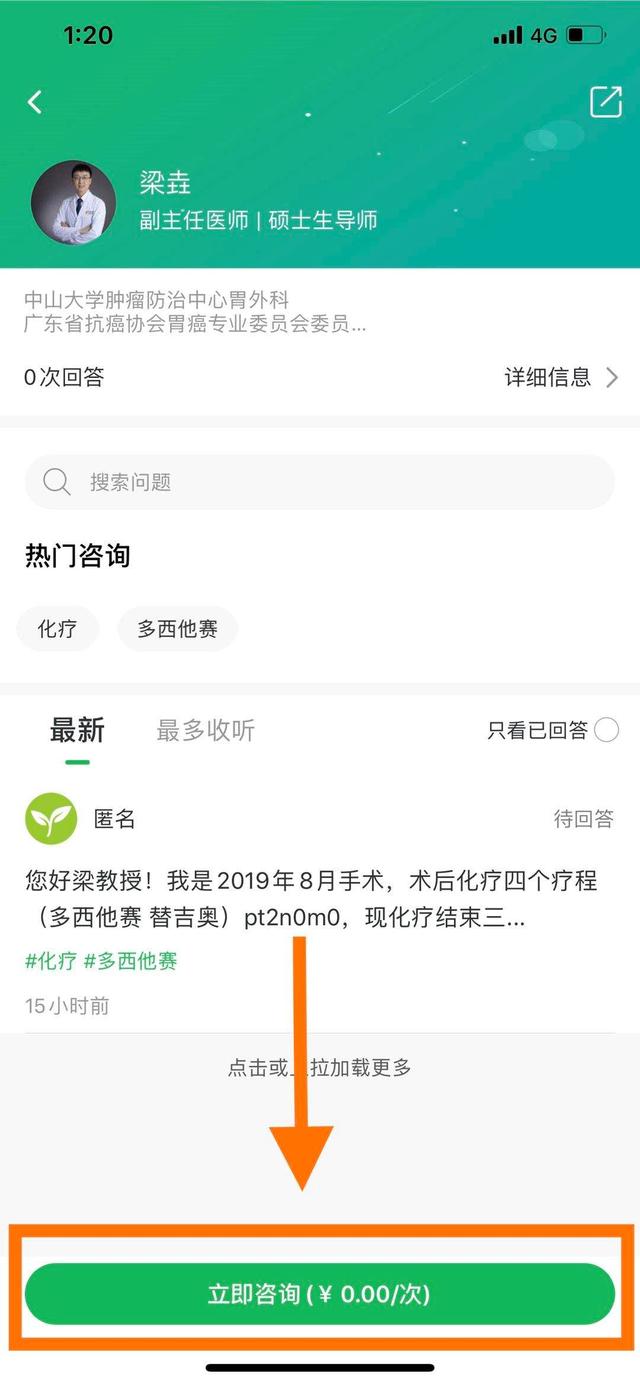Select the 化疗 topic chip
640x1384 pixels.
tap(57, 629)
